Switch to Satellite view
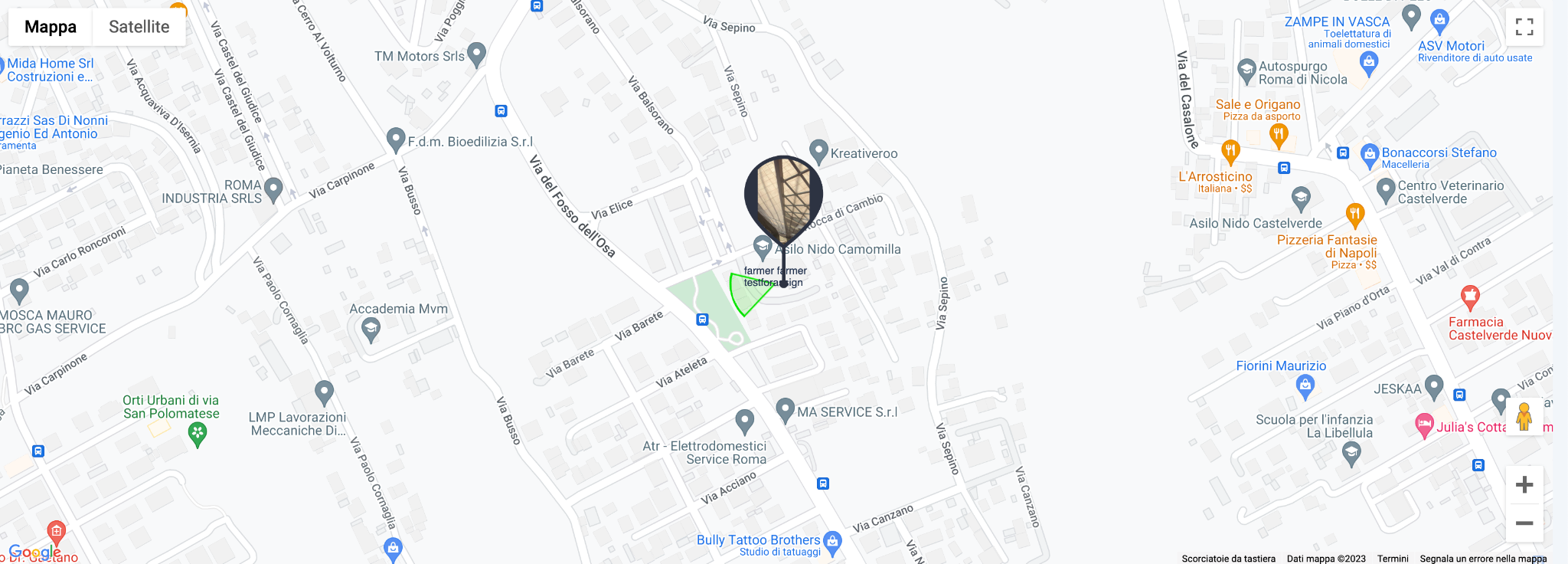The width and height of the screenshot is (1568, 564). point(139,27)
